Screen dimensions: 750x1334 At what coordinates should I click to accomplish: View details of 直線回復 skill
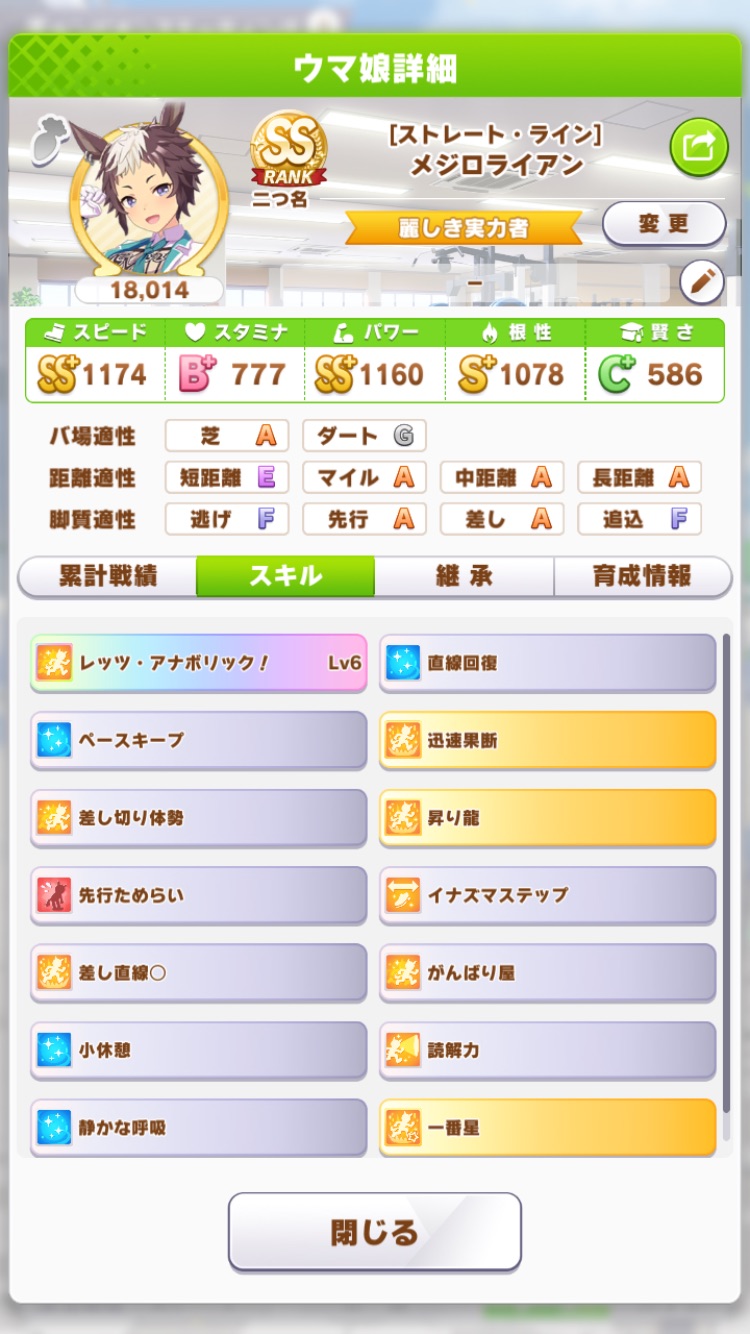547,662
